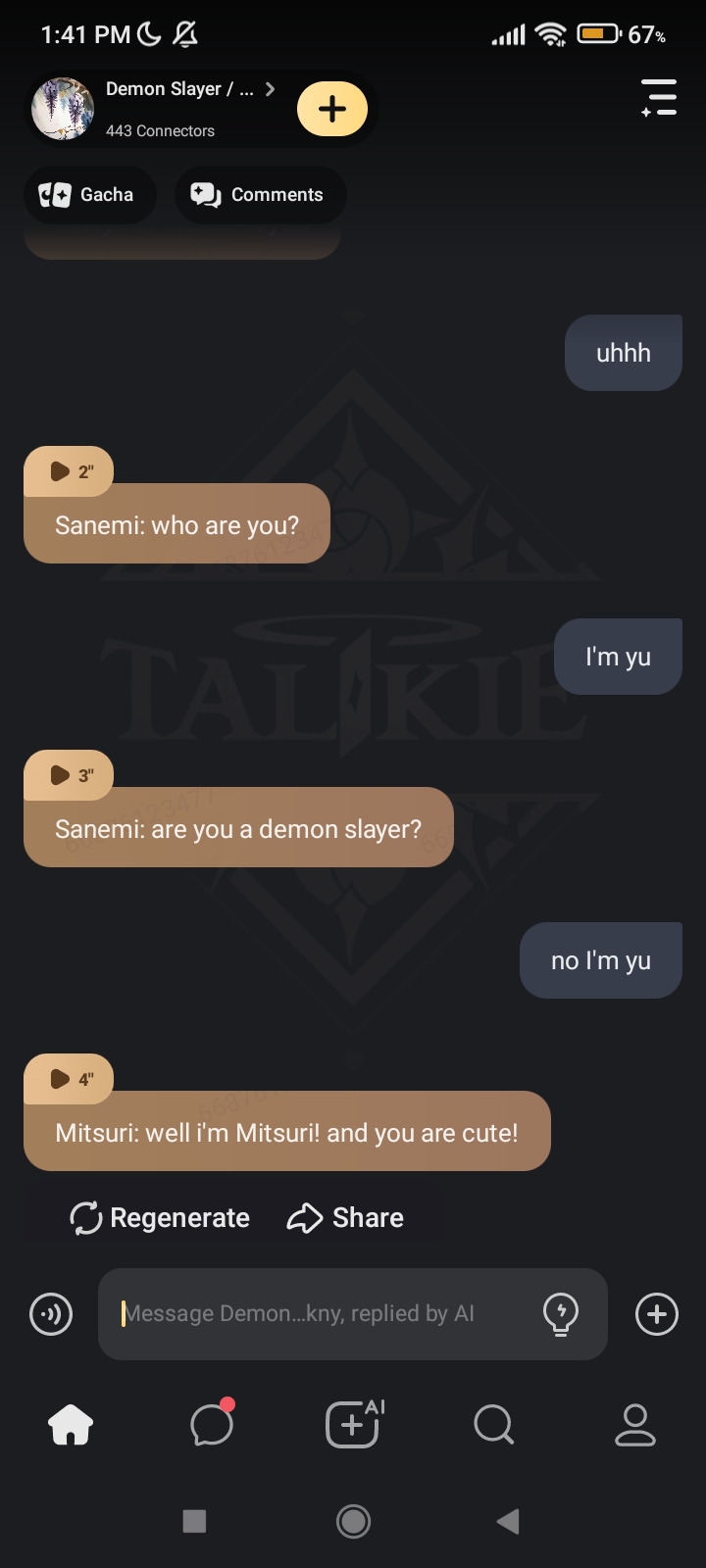Screen dimensions: 706x1568
Task: Tap the system back button
Action: (x=508, y=1521)
